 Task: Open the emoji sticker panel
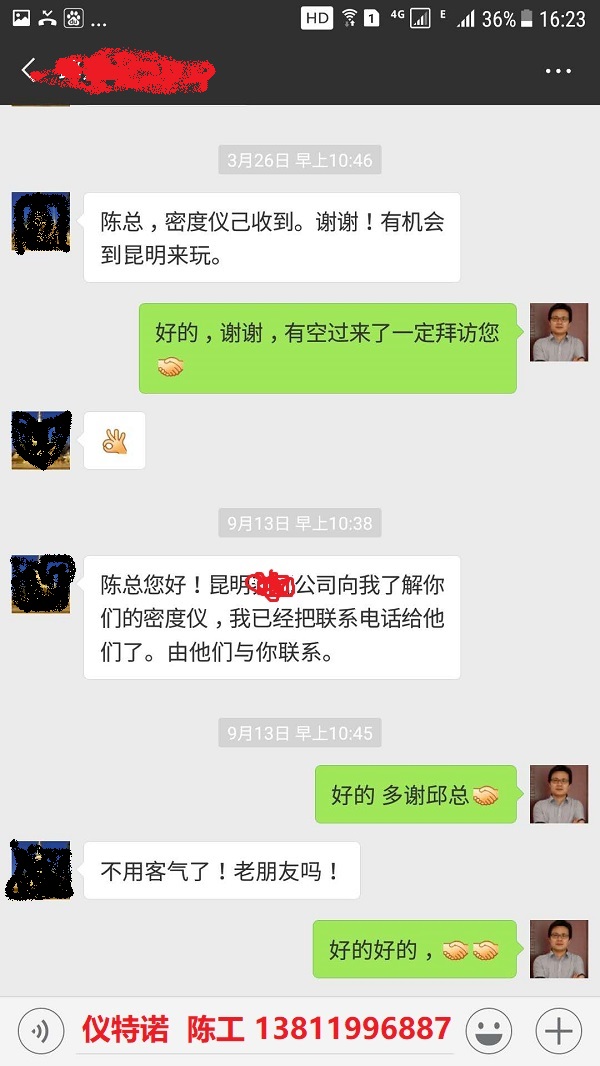(488, 1031)
